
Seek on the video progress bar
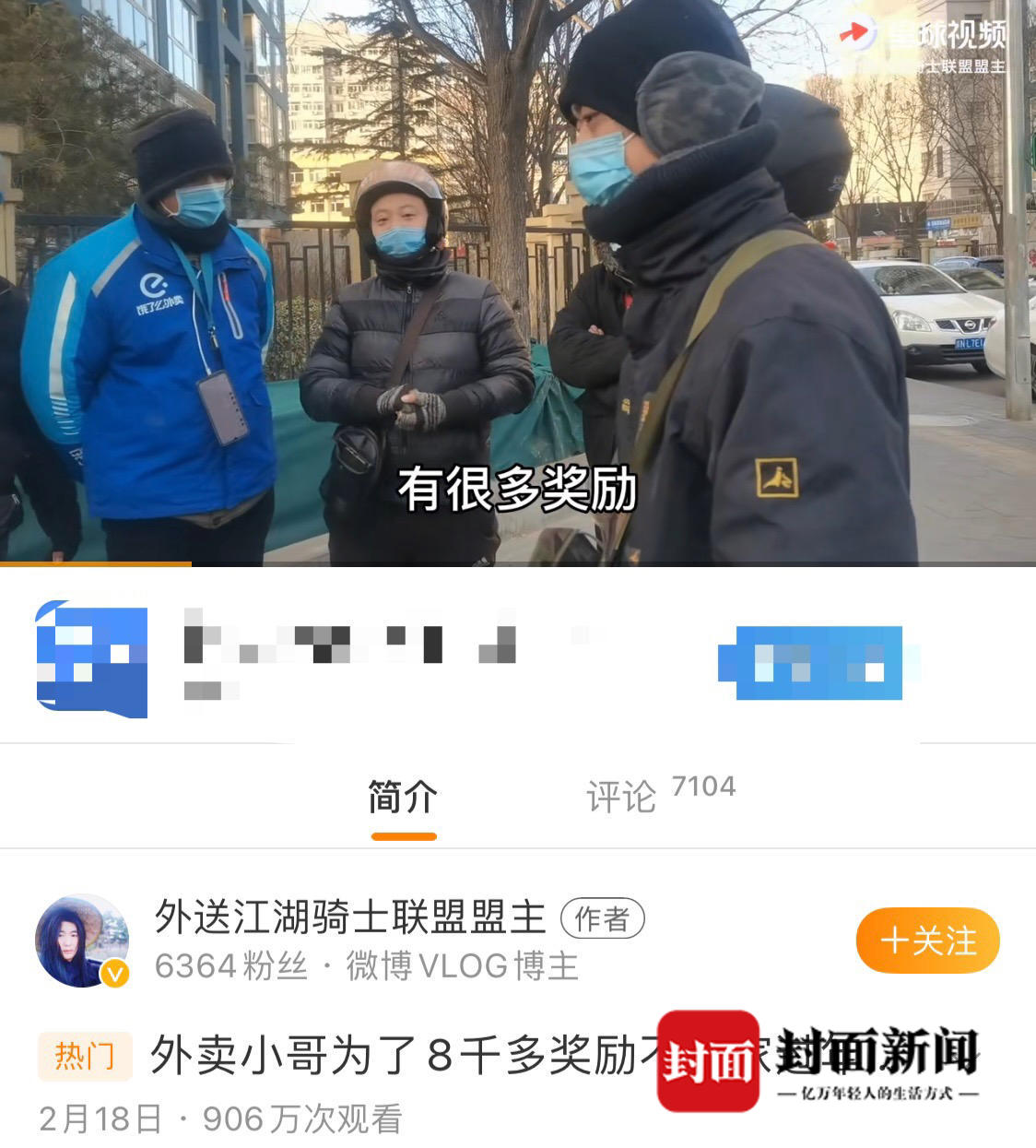[518, 563]
